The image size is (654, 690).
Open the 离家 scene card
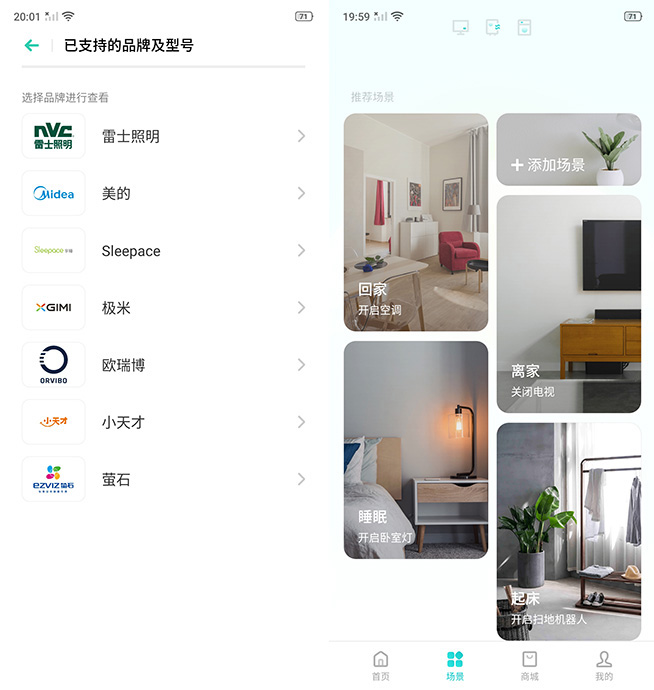pos(568,303)
